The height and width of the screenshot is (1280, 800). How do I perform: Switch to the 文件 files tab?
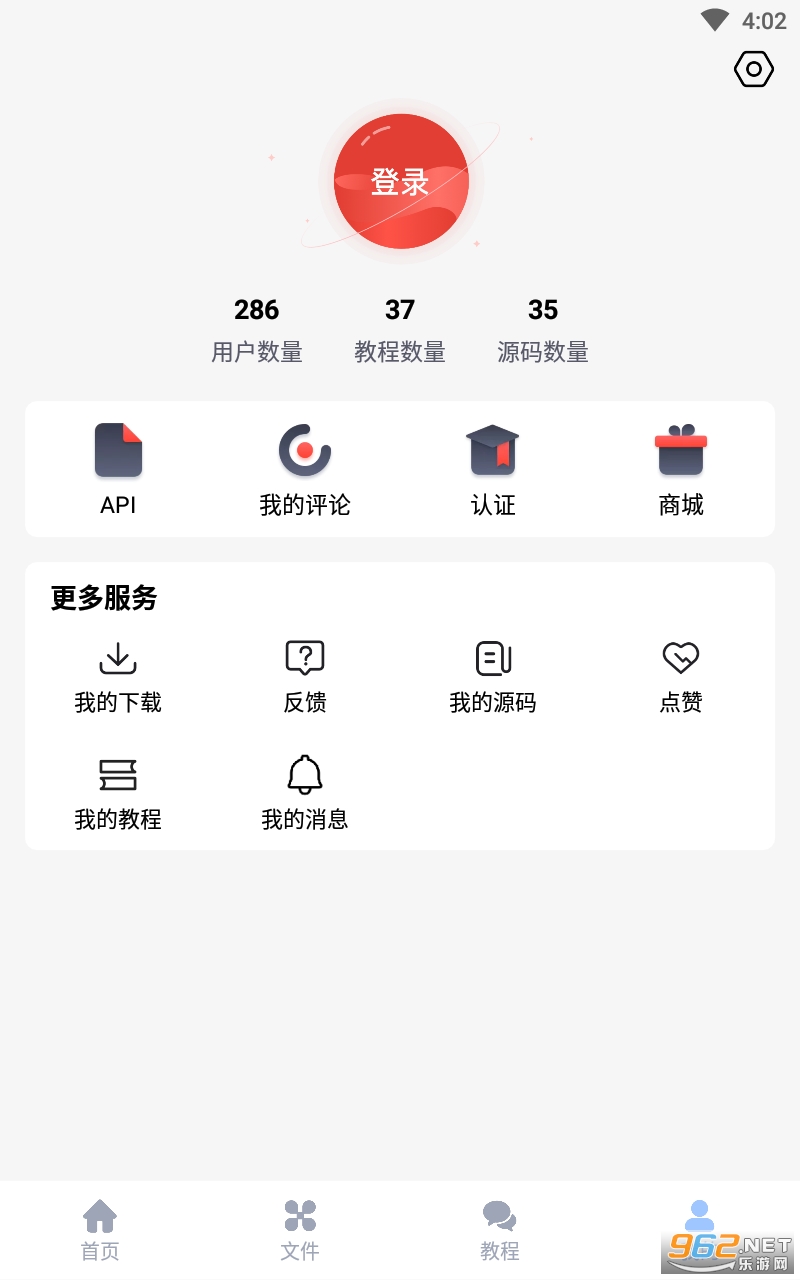pyautogui.click(x=300, y=1230)
